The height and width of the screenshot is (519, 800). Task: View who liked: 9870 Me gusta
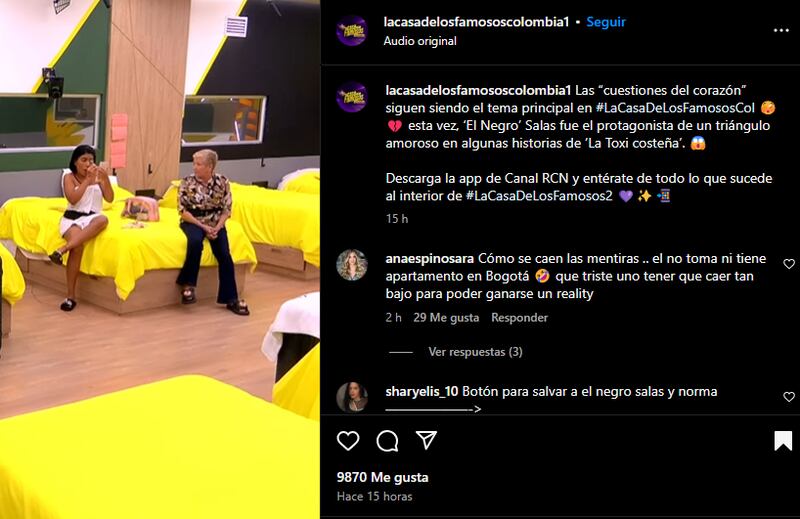click(383, 477)
